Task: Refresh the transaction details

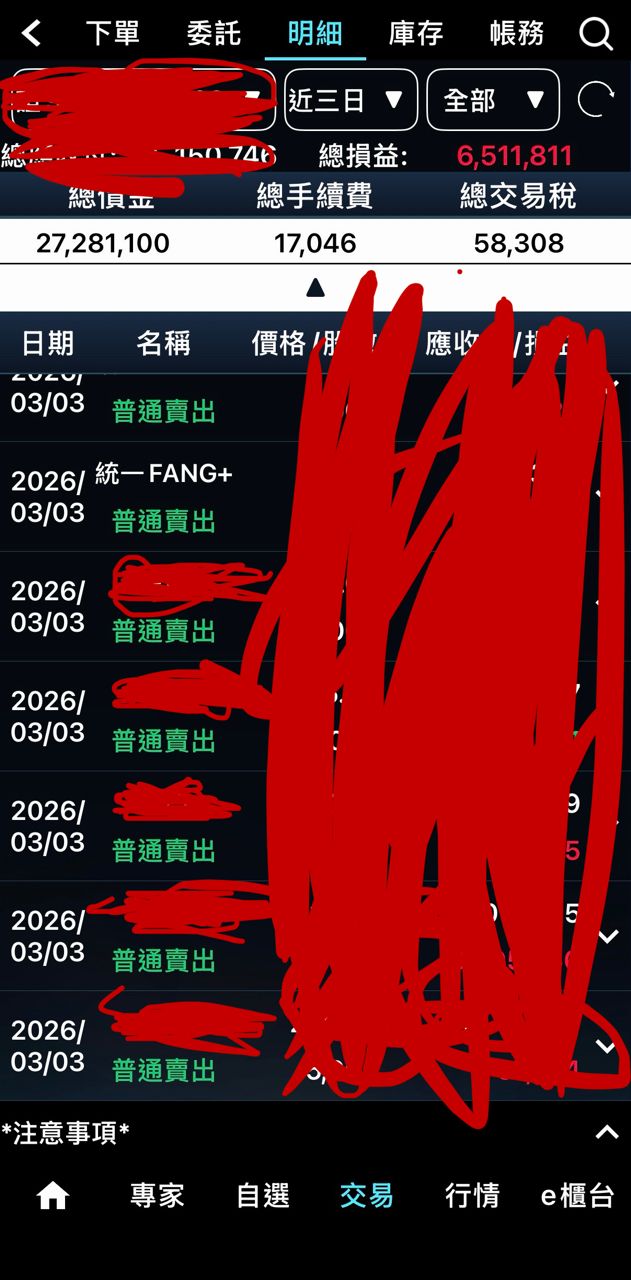Action: (x=596, y=100)
